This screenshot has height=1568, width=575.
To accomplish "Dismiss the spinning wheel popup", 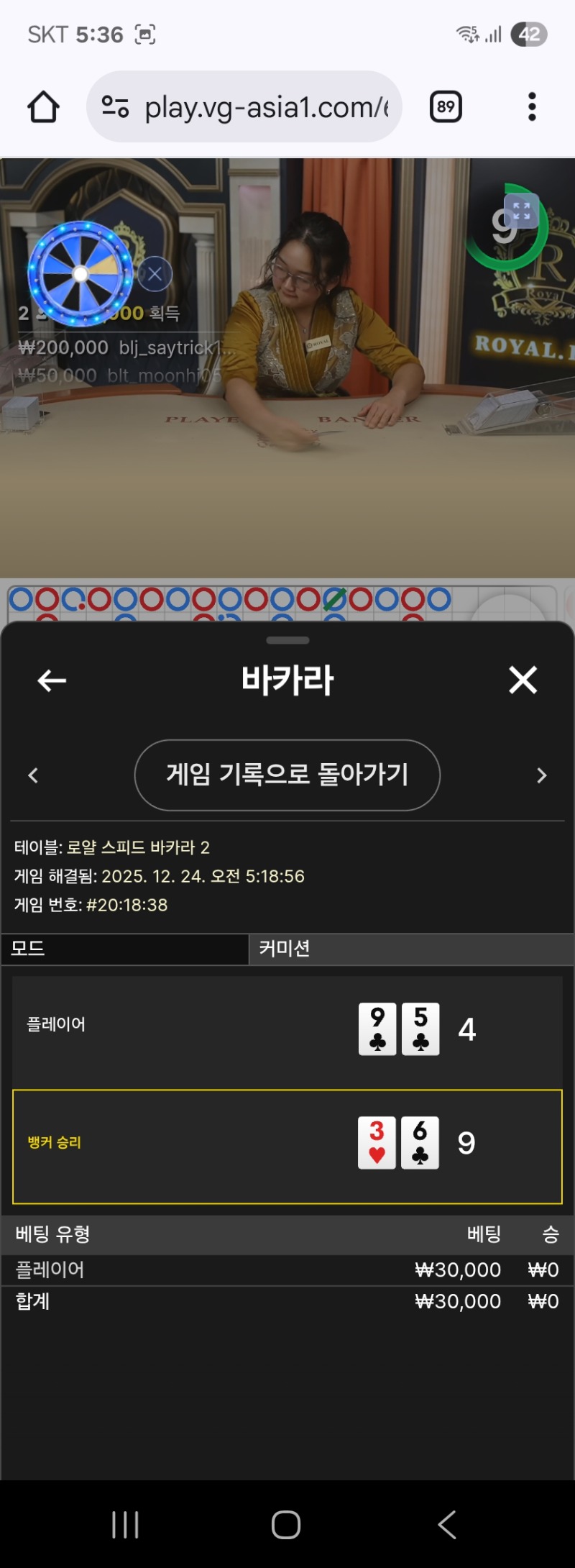I will (x=155, y=274).
